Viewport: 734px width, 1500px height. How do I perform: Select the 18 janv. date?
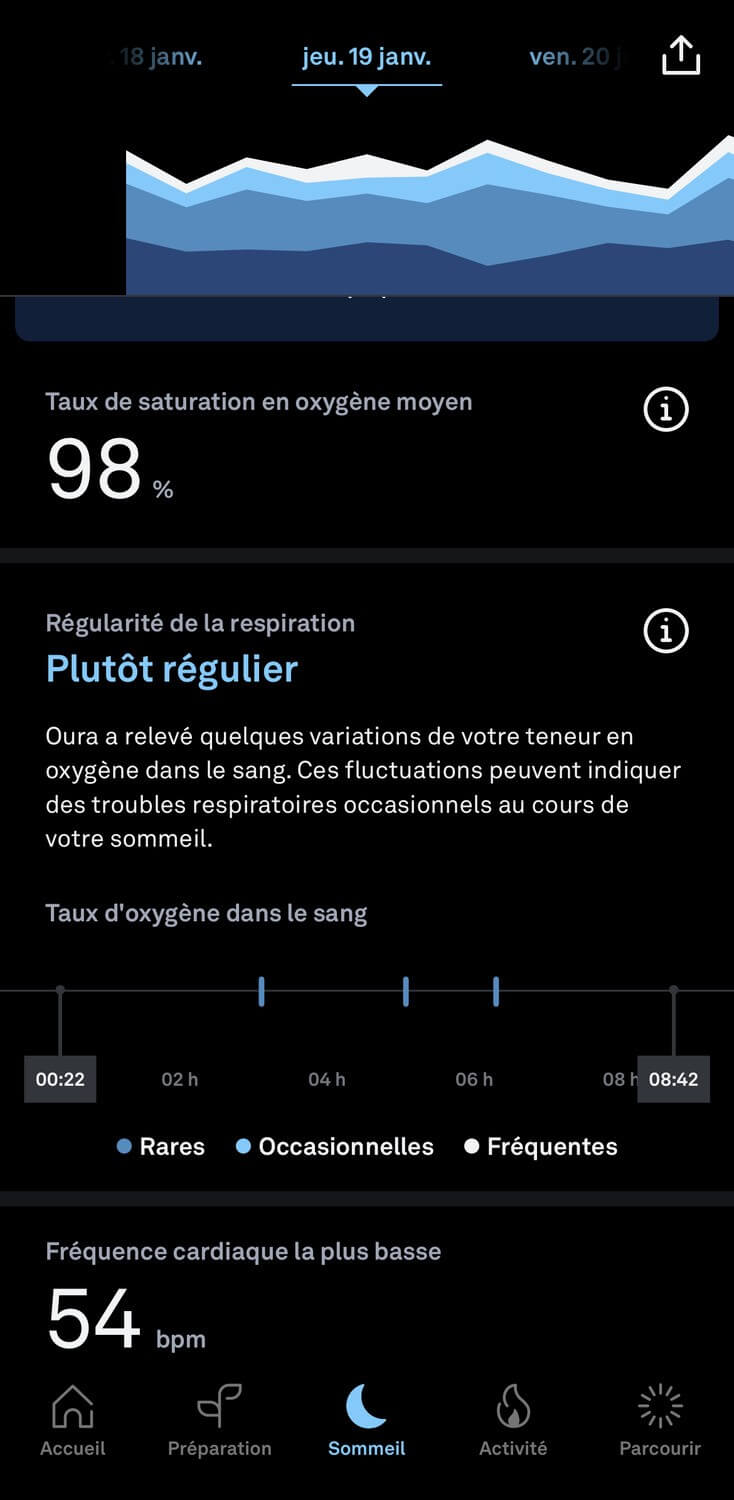(160, 57)
